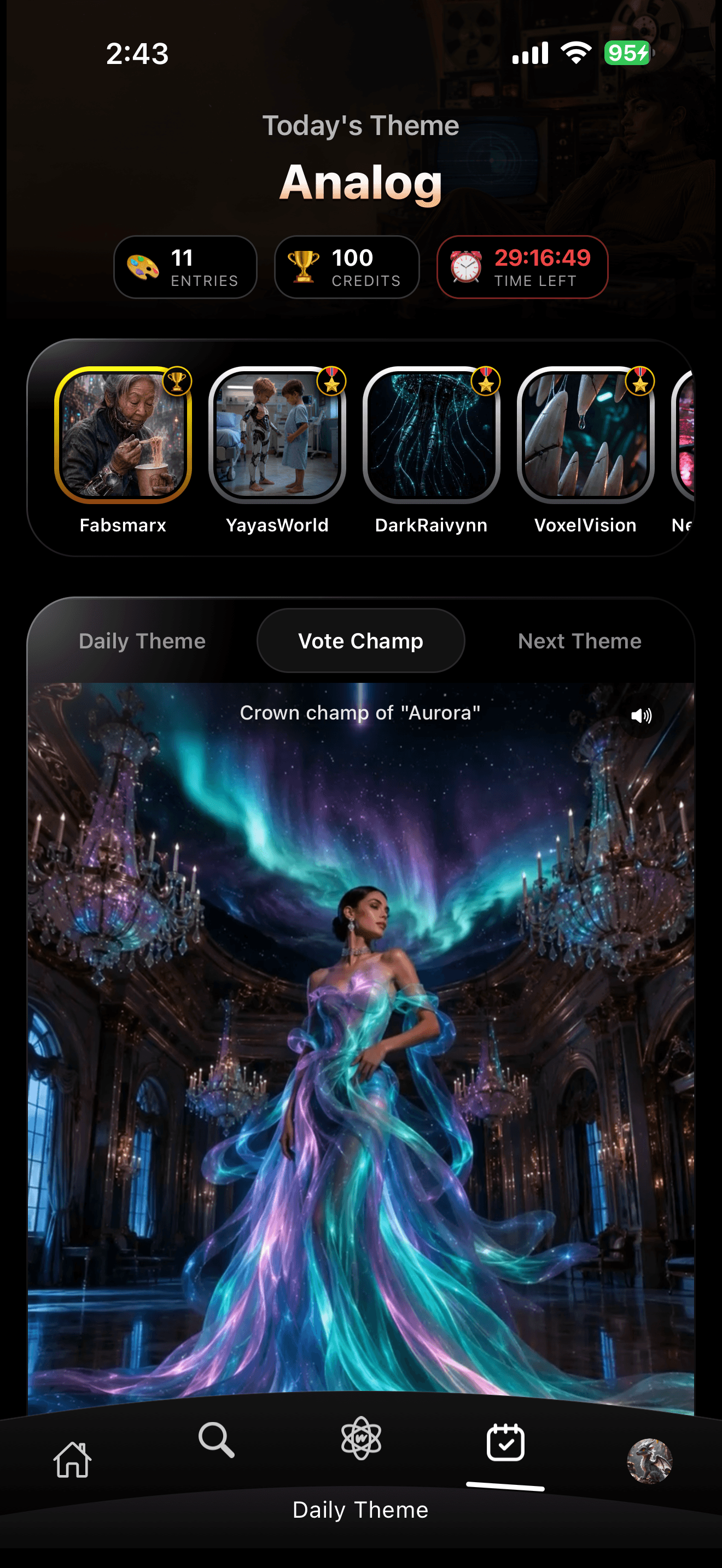View YayasWorld's entry thumbnail
Viewport: 722px width, 1568px height.
point(277,435)
